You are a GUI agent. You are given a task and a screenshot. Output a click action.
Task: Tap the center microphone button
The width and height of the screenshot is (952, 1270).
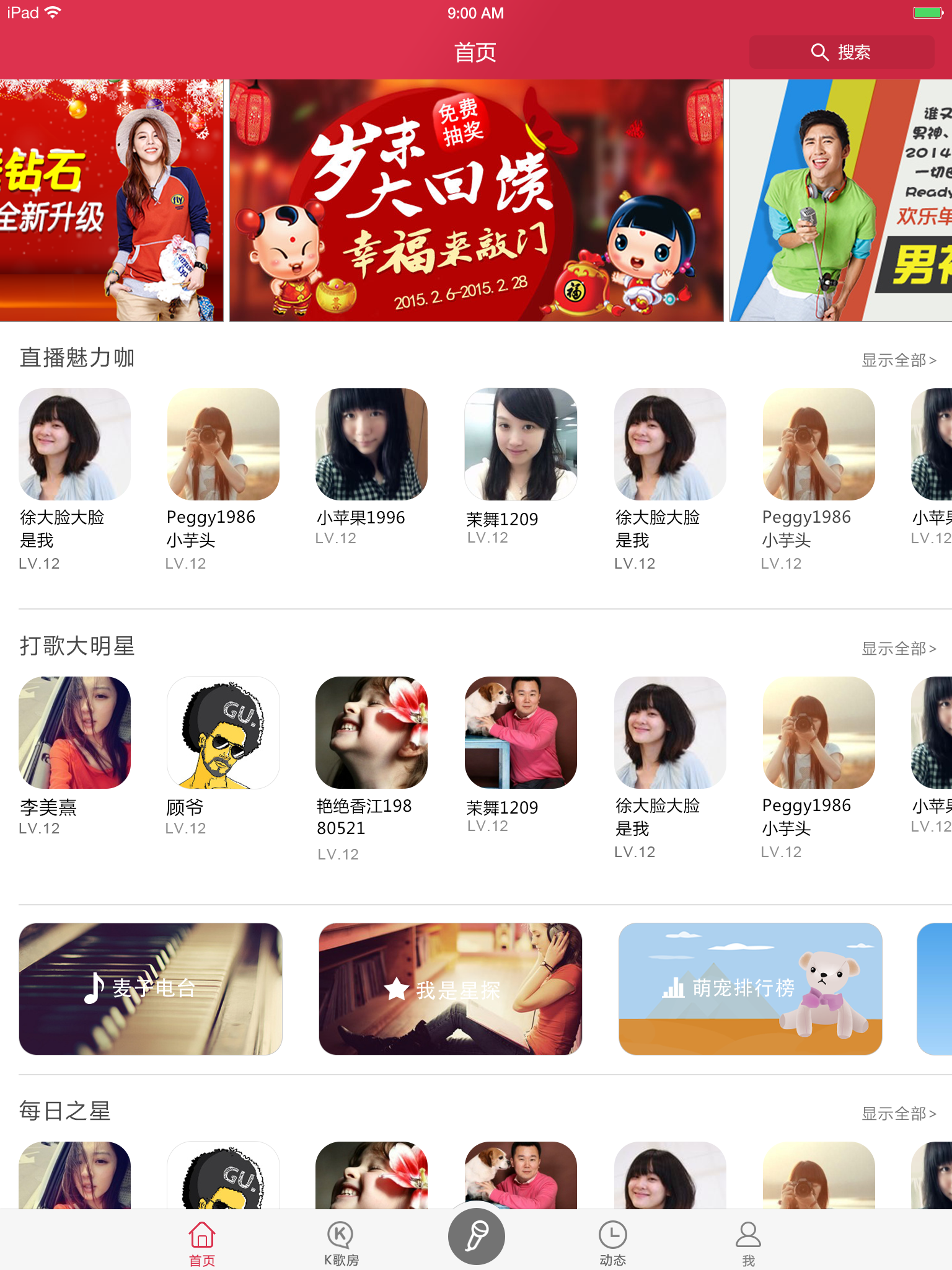click(x=476, y=1236)
